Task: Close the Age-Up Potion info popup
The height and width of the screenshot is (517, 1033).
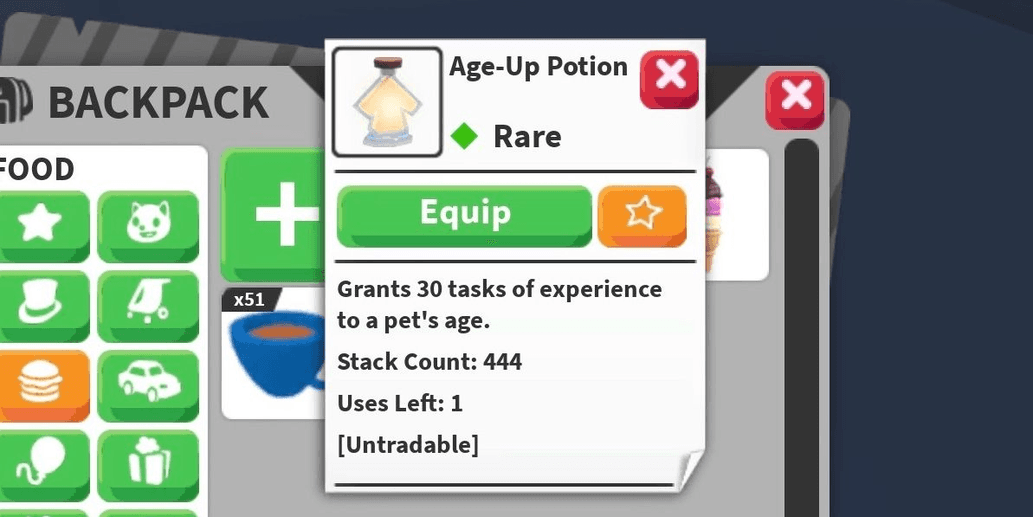Action: point(669,77)
